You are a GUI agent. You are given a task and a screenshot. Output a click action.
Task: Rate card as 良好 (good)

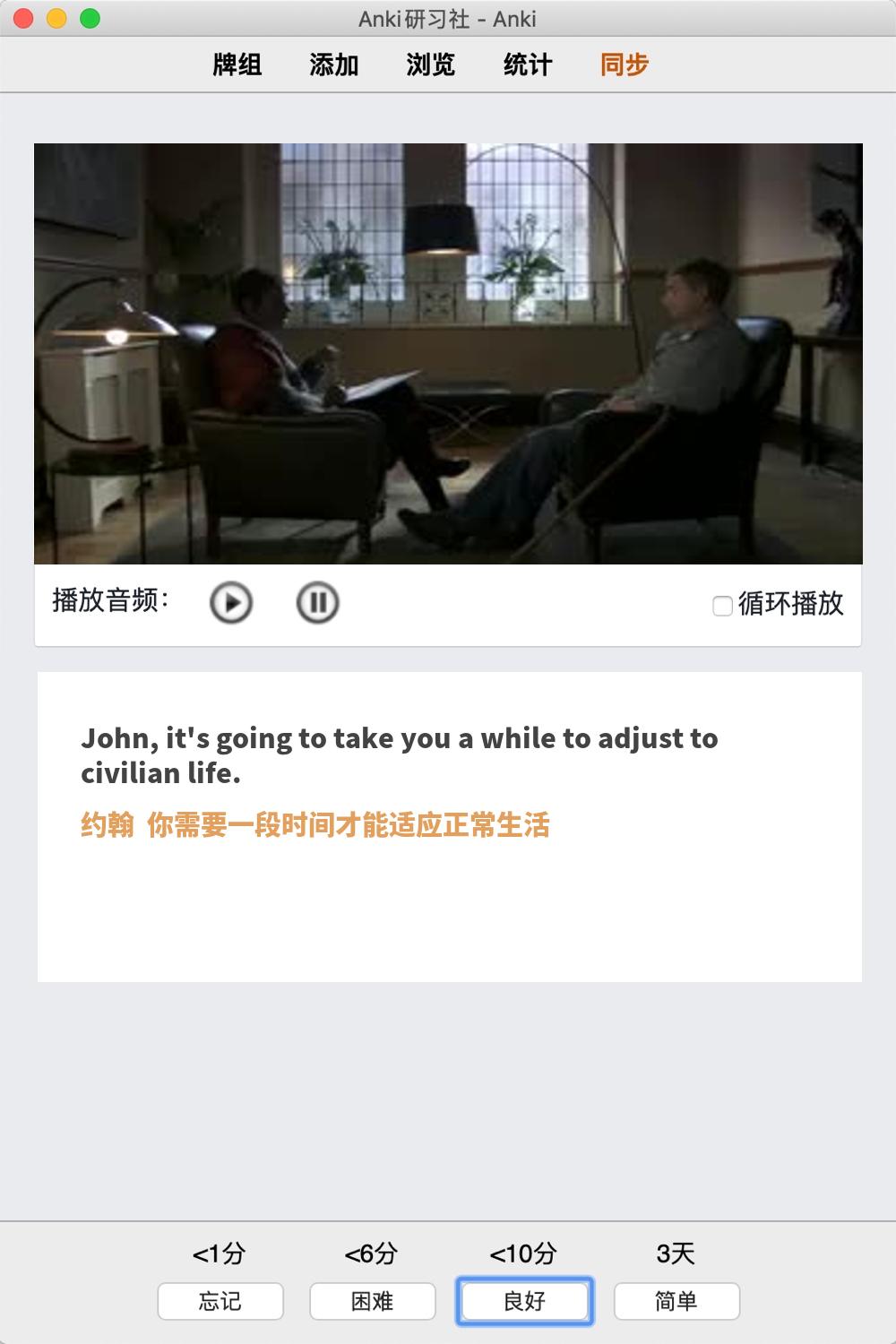point(525,1301)
